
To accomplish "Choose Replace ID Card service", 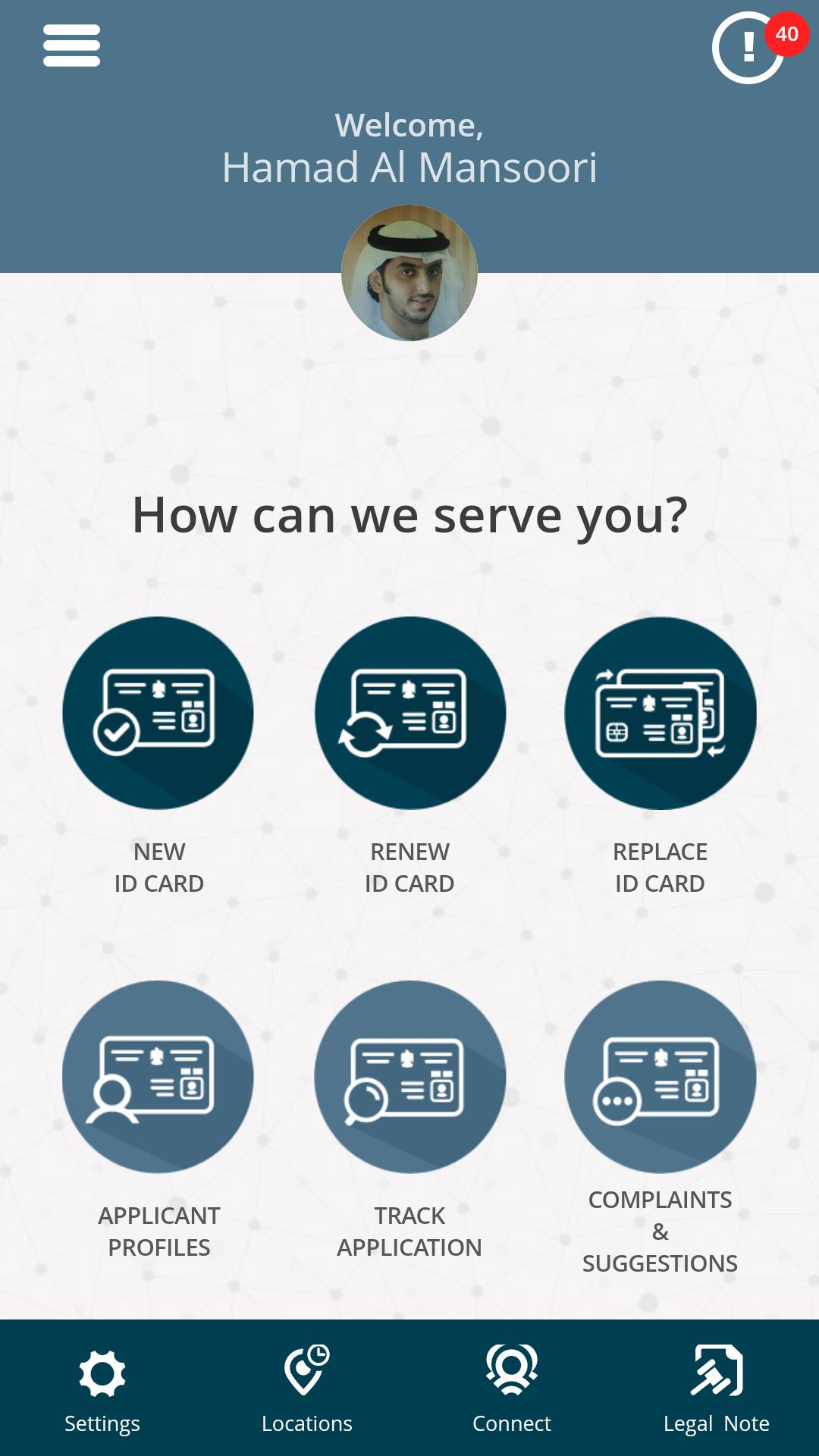I will 660,713.
